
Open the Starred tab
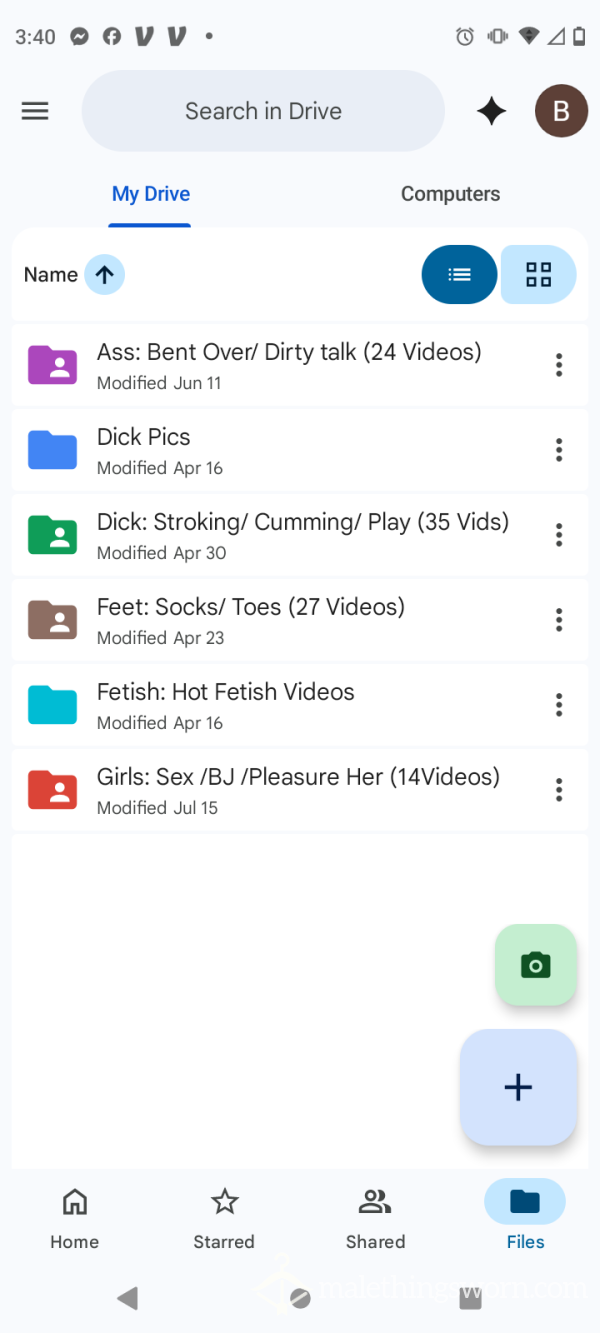click(224, 1217)
